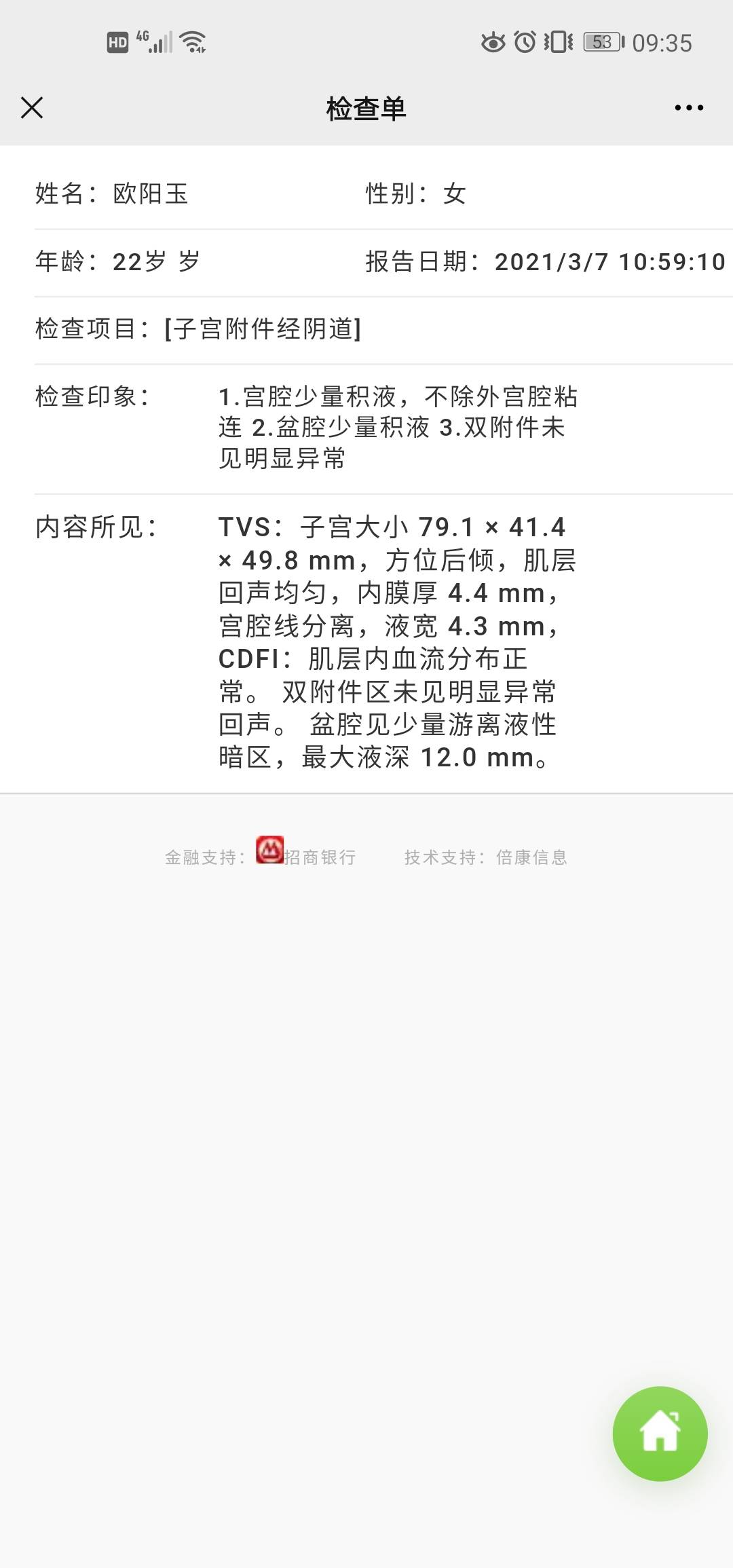Tap the 检查单 page title
This screenshot has height=1568, width=733.
pos(365,107)
